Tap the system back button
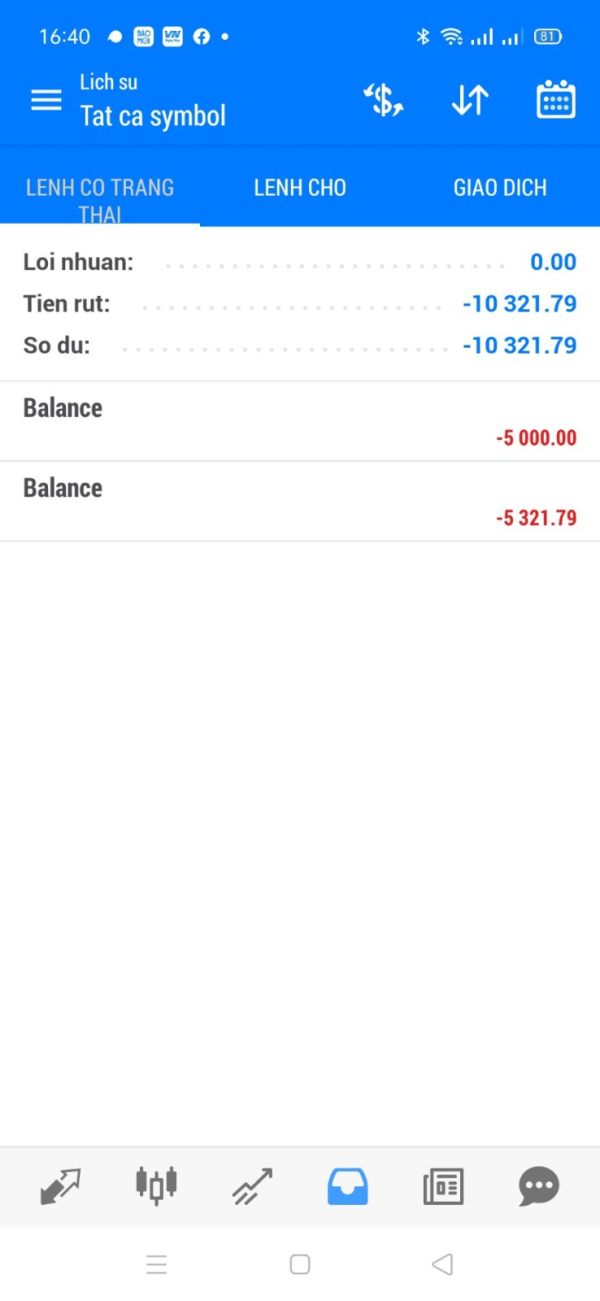 [442, 1264]
